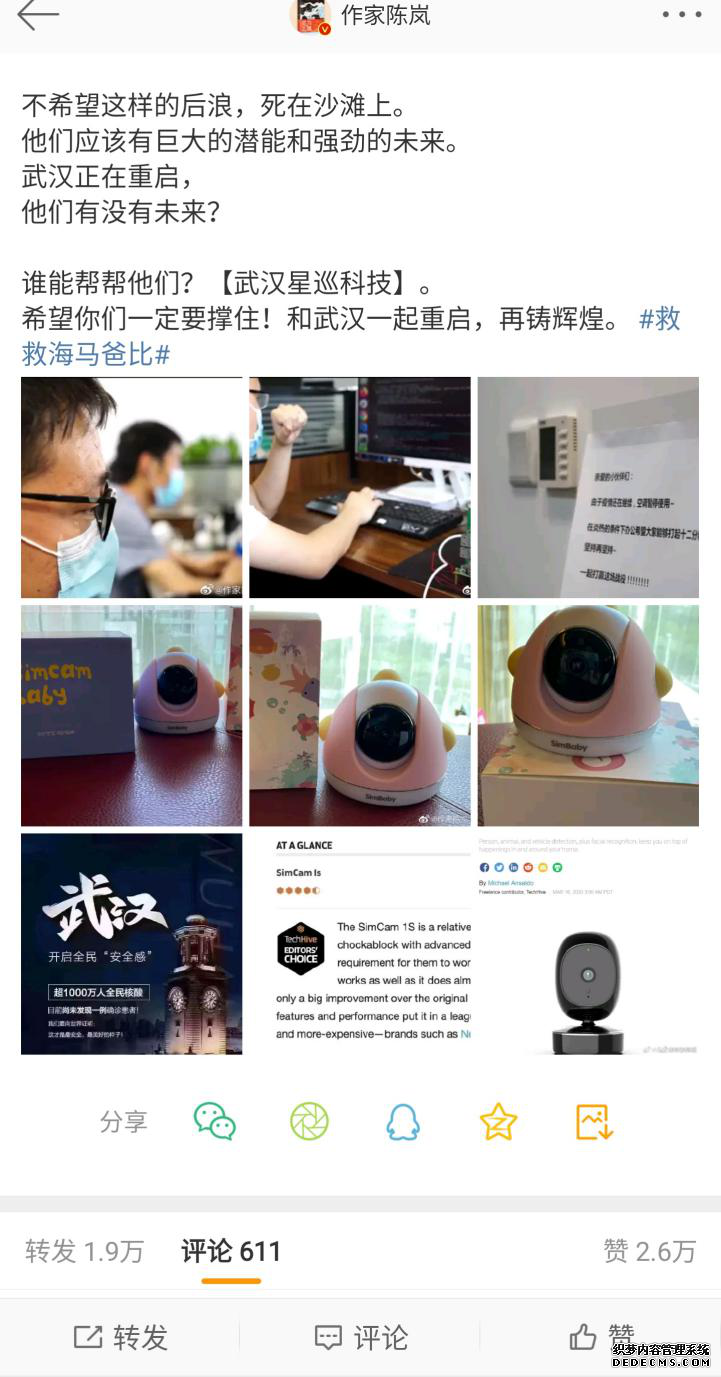Write a comment via bottom 评论 button
721x1377 pixels.
[361, 1338]
